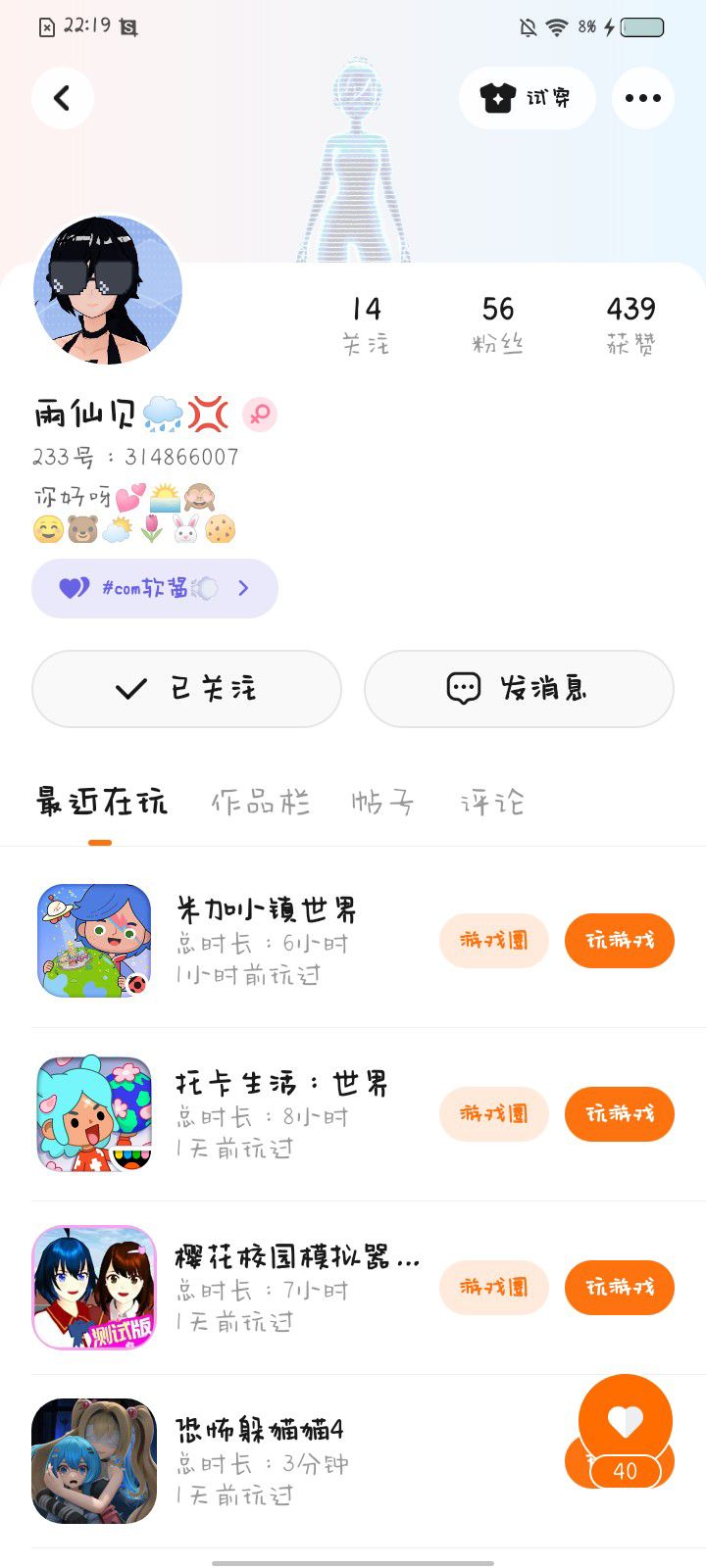Switch to the 帖子 tab
The width and height of the screenshot is (706, 1568).
tap(382, 803)
